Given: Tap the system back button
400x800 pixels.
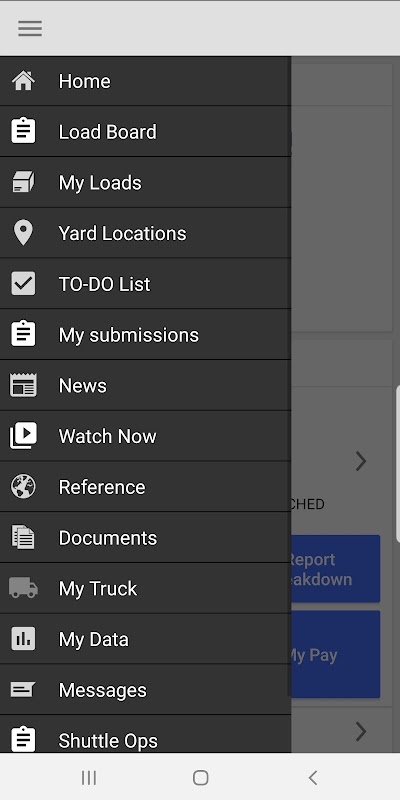Looking at the screenshot, I should [x=313, y=778].
